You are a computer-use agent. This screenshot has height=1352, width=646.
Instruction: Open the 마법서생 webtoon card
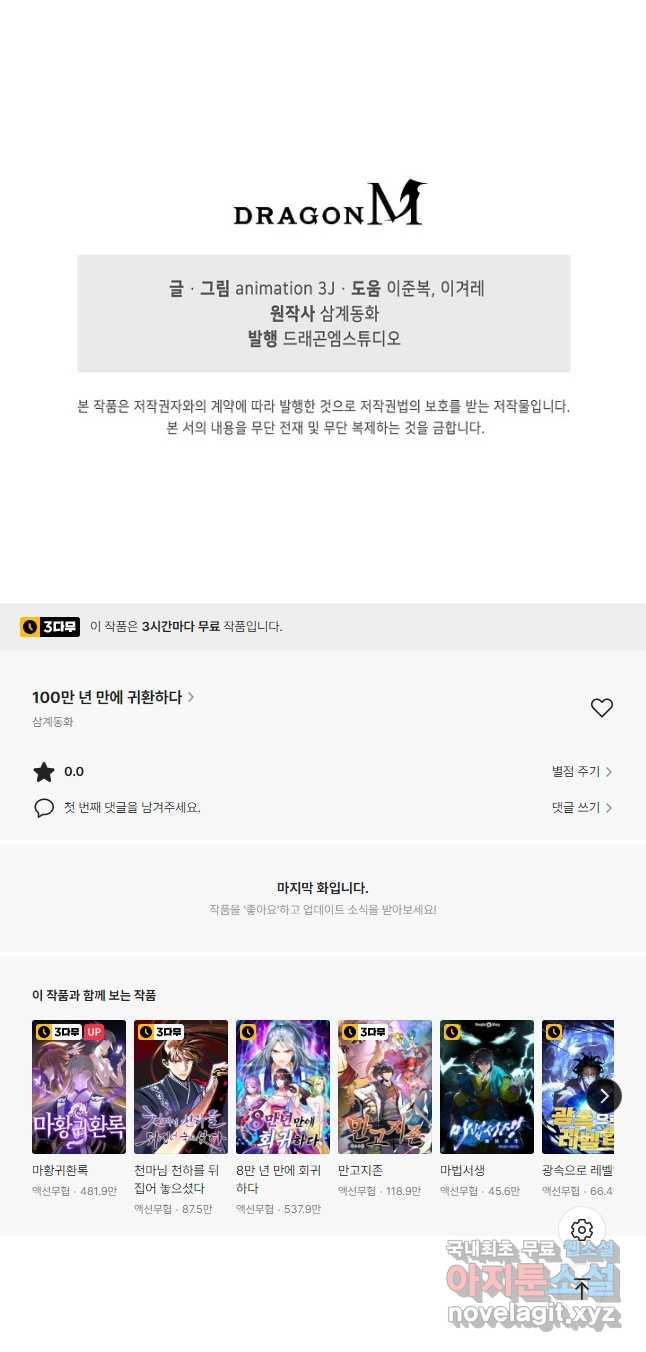(487, 1087)
